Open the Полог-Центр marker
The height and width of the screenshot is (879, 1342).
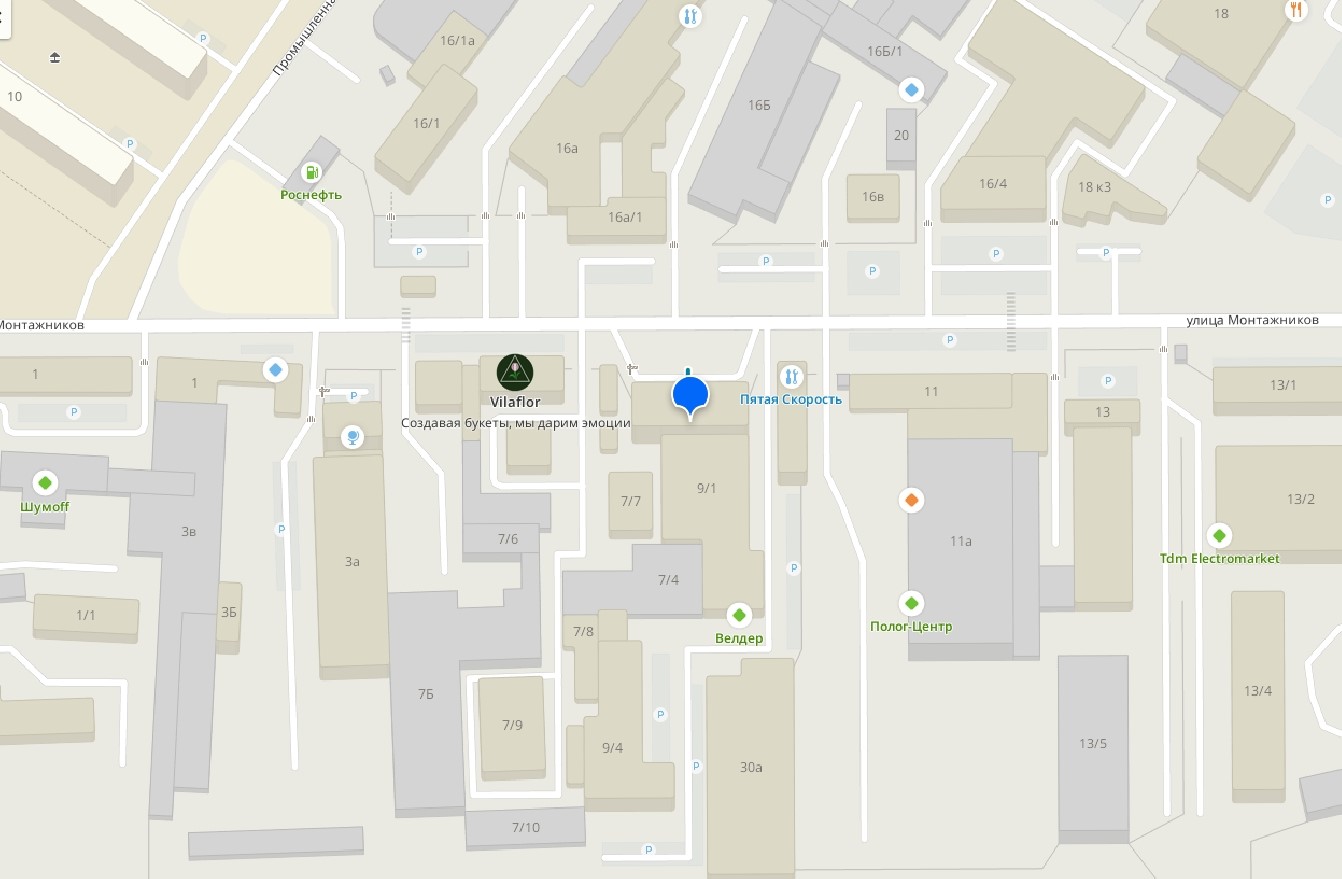tap(911, 603)
